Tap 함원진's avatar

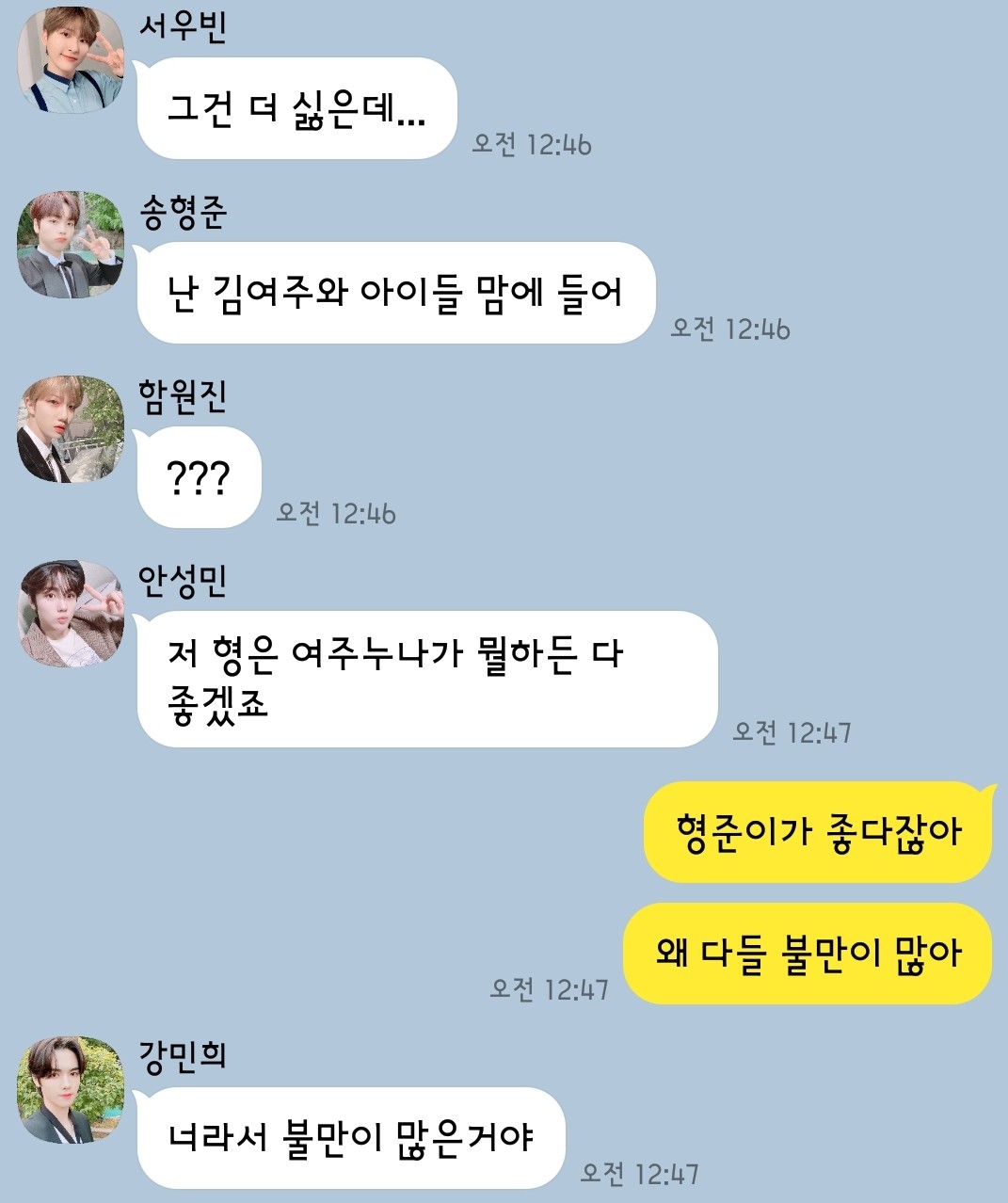point(71,429)
